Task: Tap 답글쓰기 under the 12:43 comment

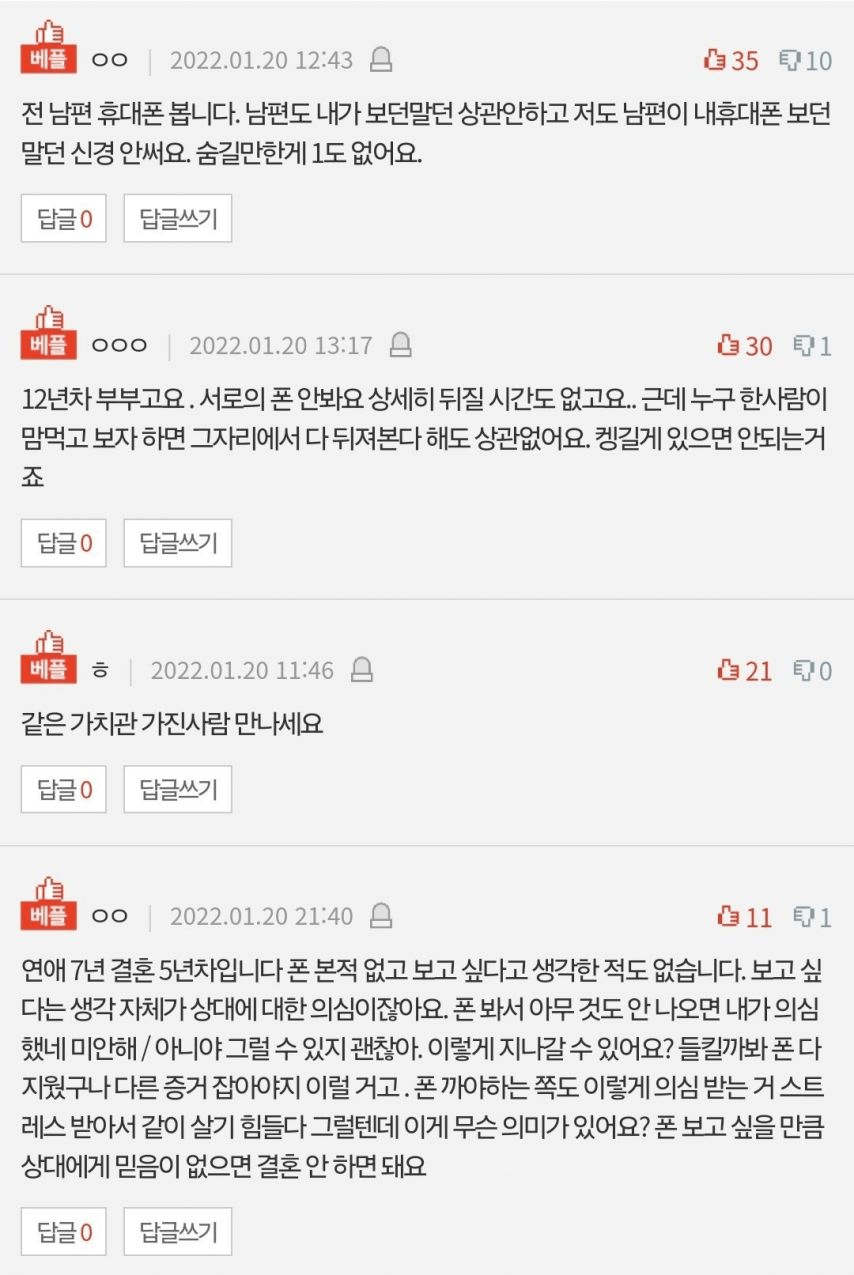Action: [x=178, y=219]
